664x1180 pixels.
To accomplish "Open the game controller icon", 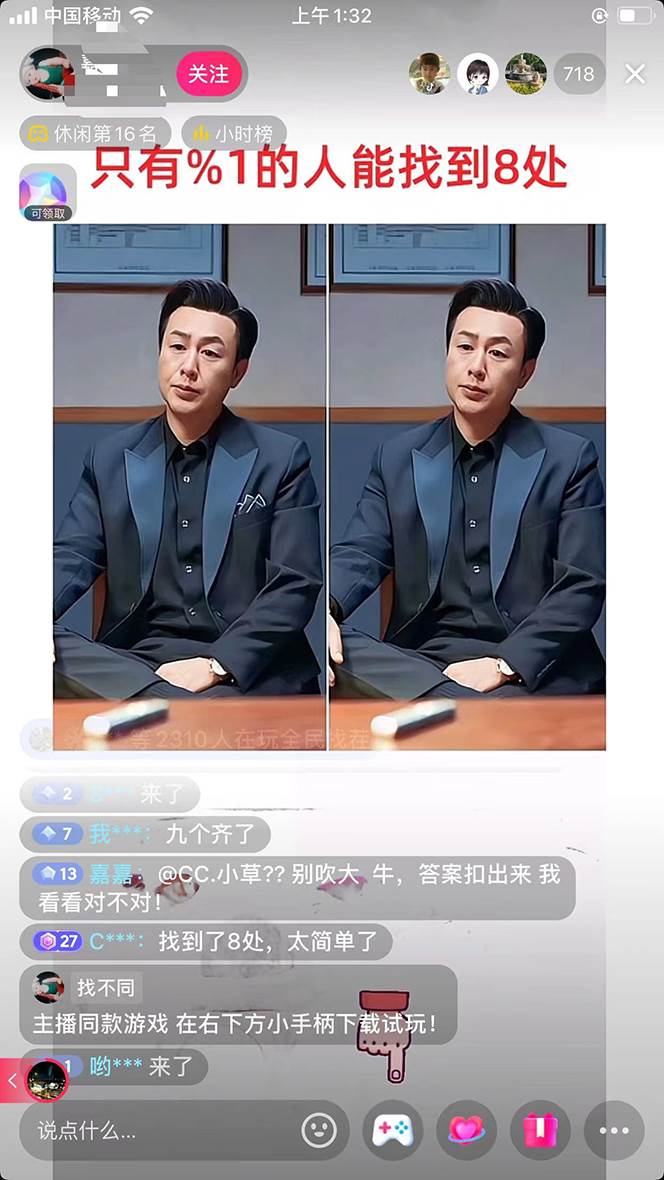I will point(392,1131).
